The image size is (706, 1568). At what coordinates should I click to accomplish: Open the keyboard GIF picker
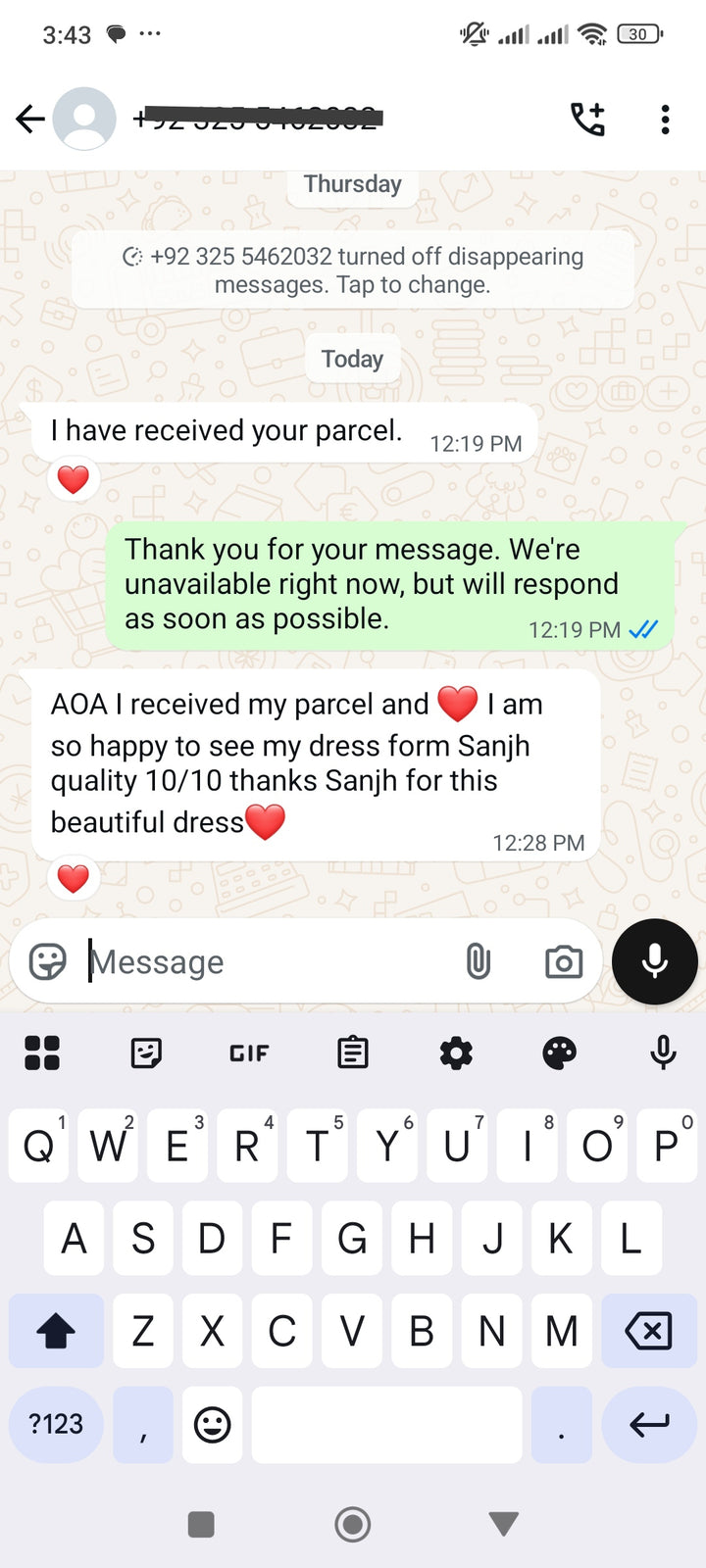click(249, 1053)
